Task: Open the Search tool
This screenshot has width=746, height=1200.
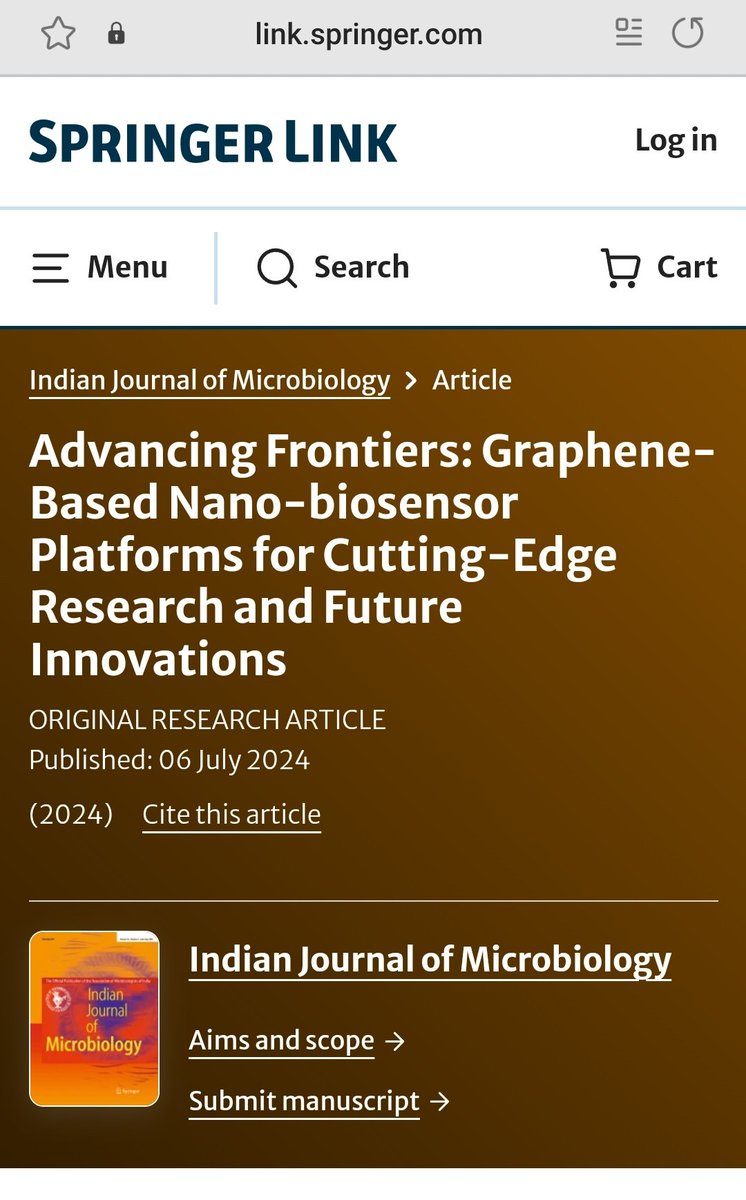Action: [x=333, y=267]
